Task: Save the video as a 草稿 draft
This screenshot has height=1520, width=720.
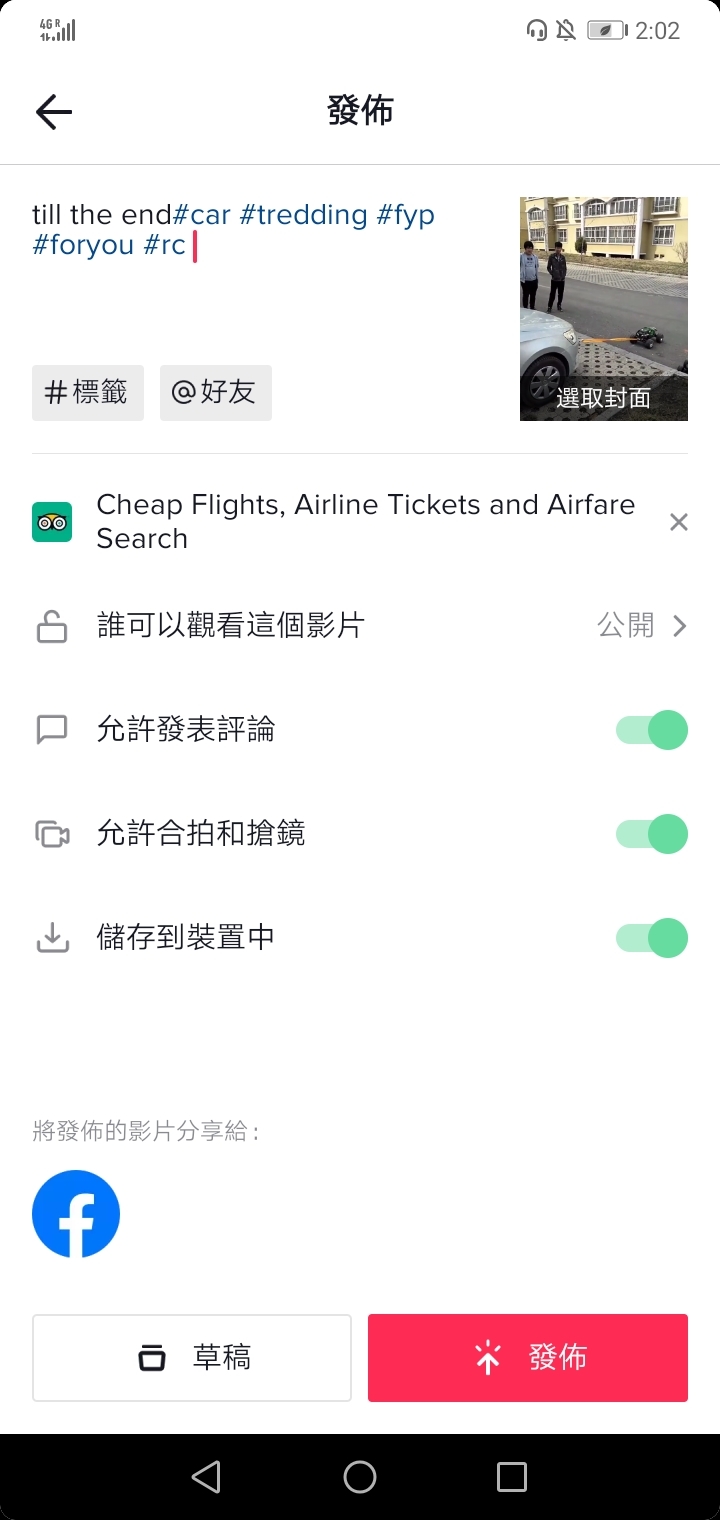Action: tap(191, 1358)
